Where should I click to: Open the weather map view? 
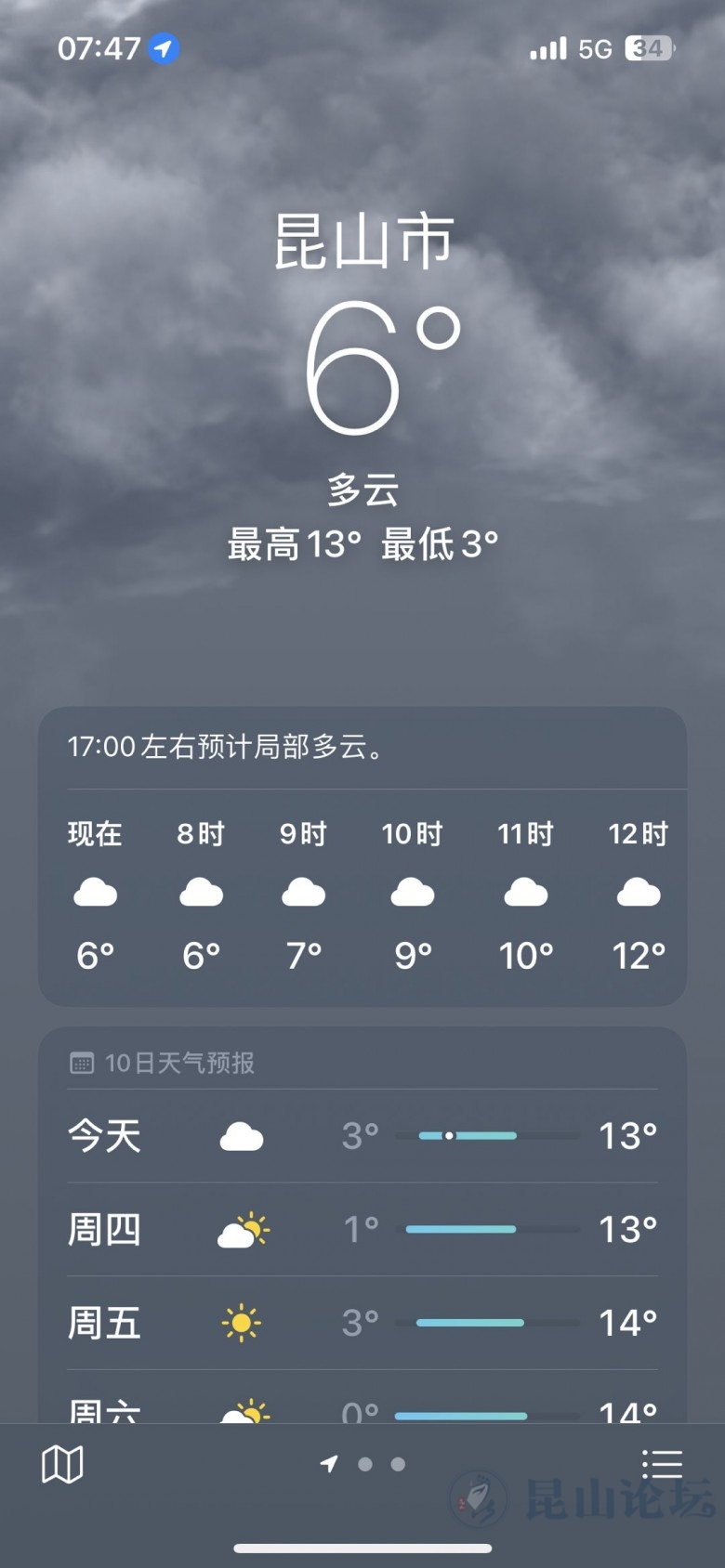(x=62, y=1465)
